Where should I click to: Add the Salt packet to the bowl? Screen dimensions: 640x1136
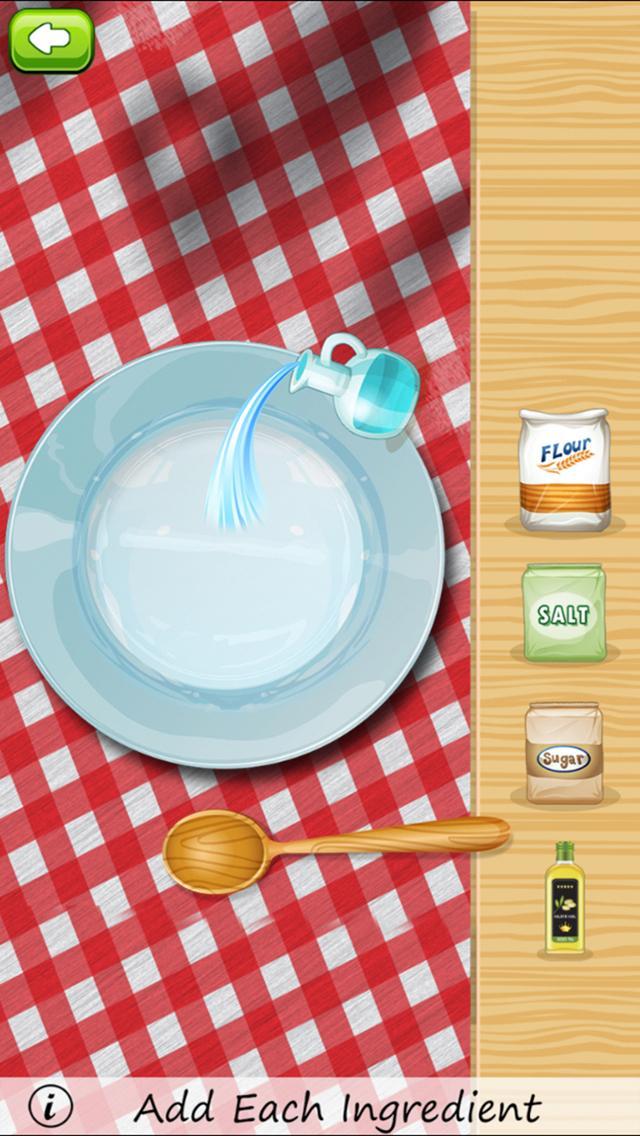564,612
